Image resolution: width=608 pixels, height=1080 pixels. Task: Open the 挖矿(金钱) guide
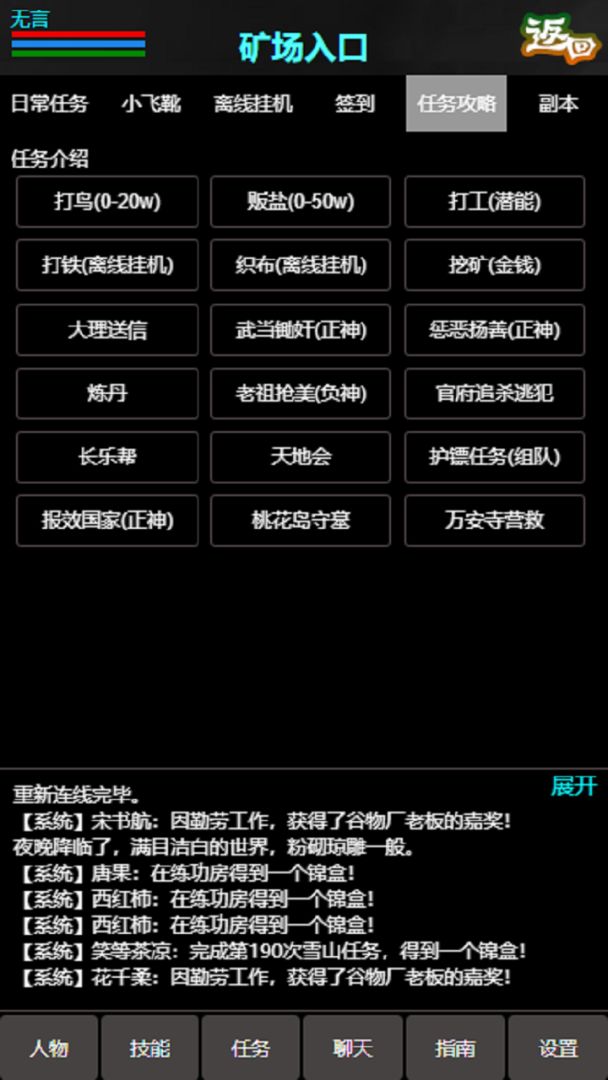pos(494,266)
